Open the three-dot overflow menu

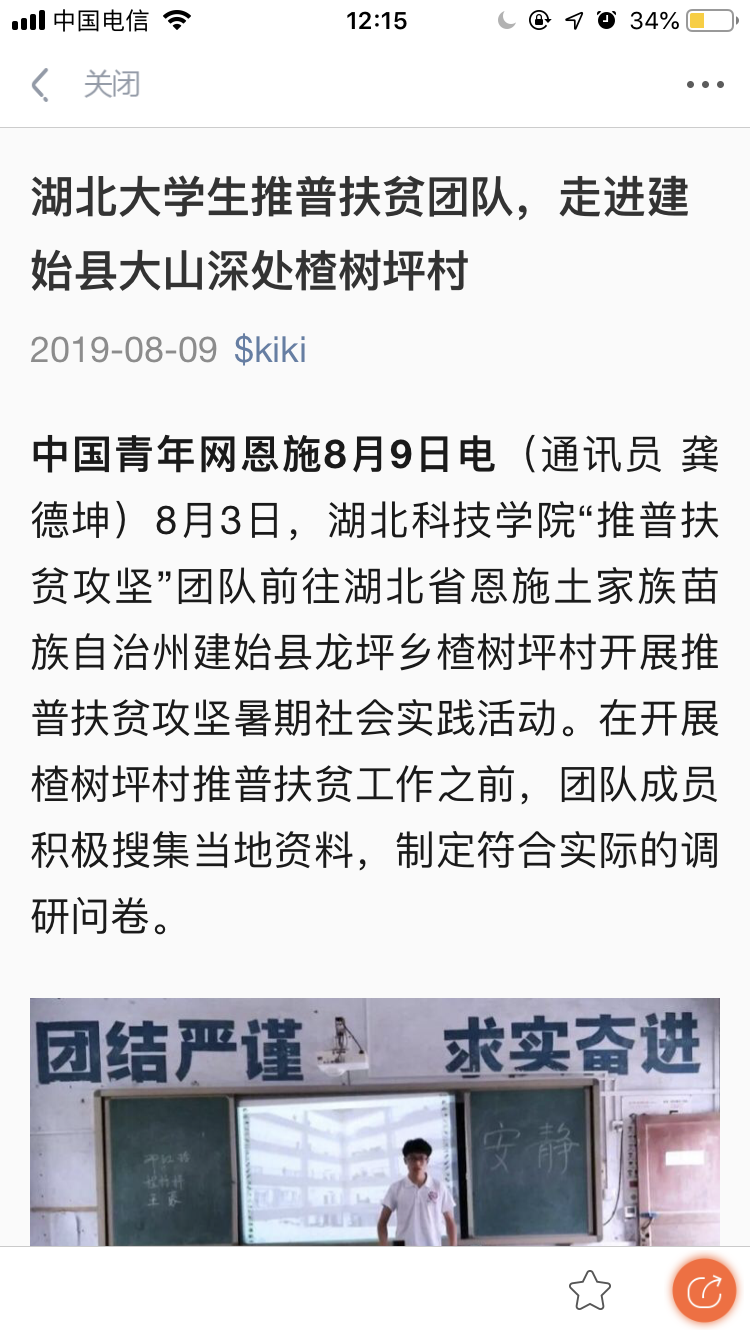click(705, 85)
